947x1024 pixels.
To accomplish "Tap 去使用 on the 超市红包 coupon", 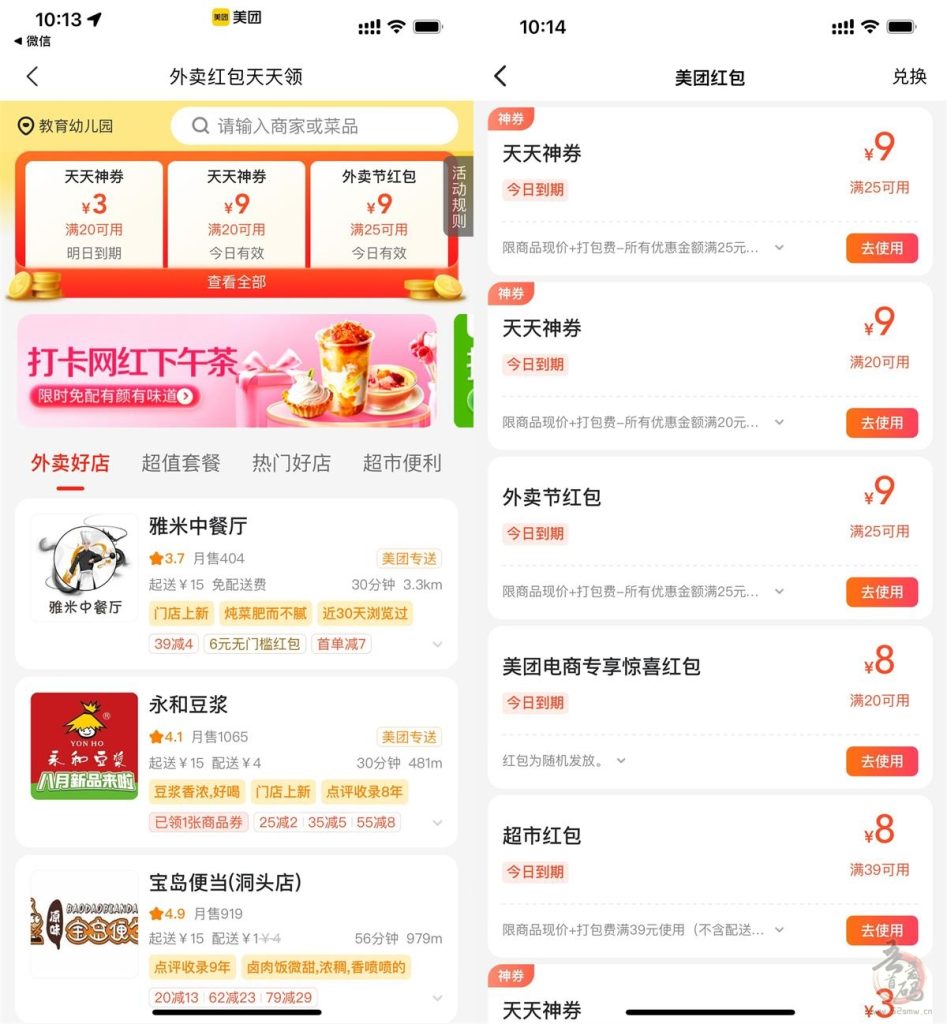I will [881, 930].
